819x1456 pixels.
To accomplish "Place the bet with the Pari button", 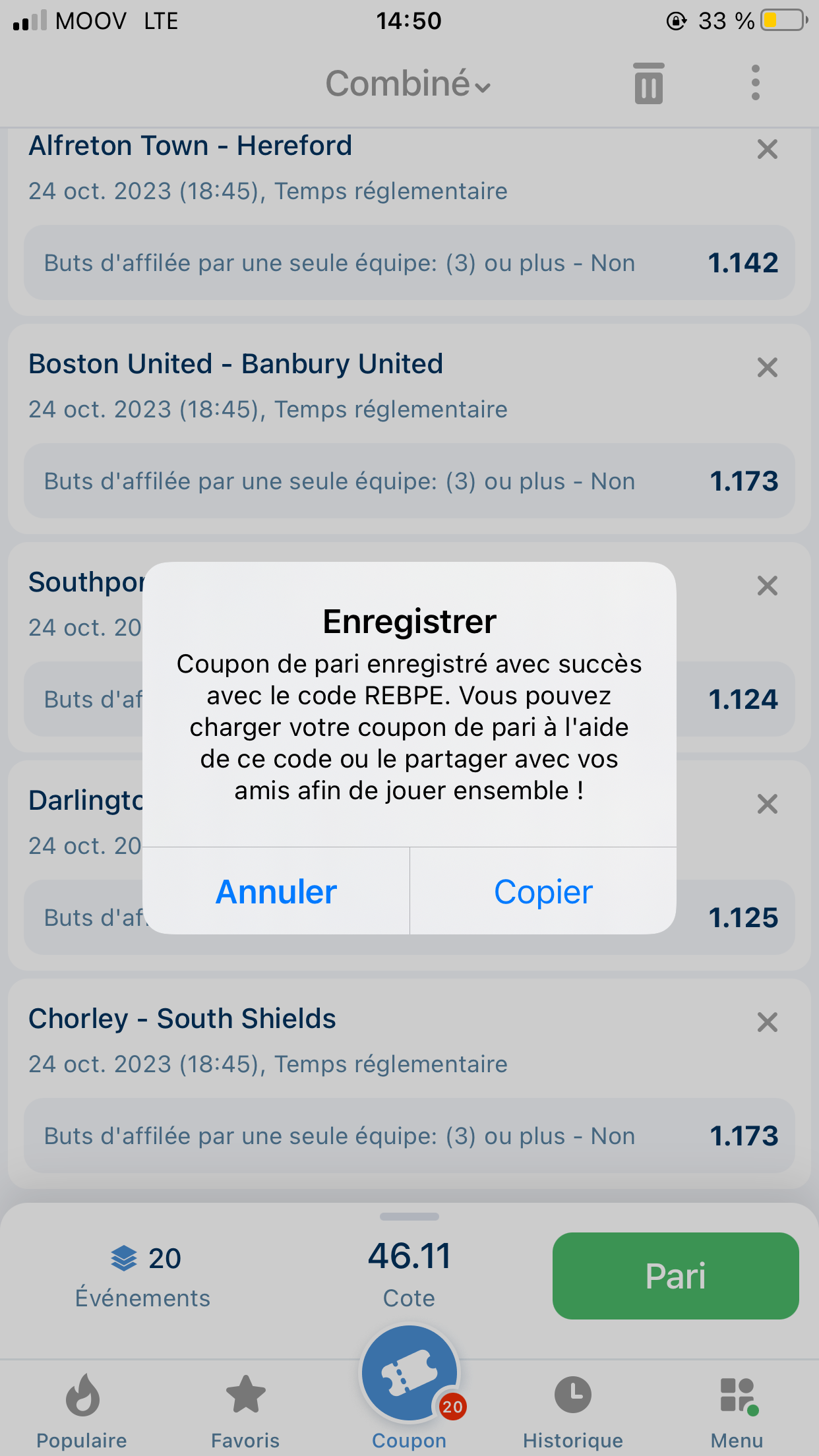I will [675, 1276].
